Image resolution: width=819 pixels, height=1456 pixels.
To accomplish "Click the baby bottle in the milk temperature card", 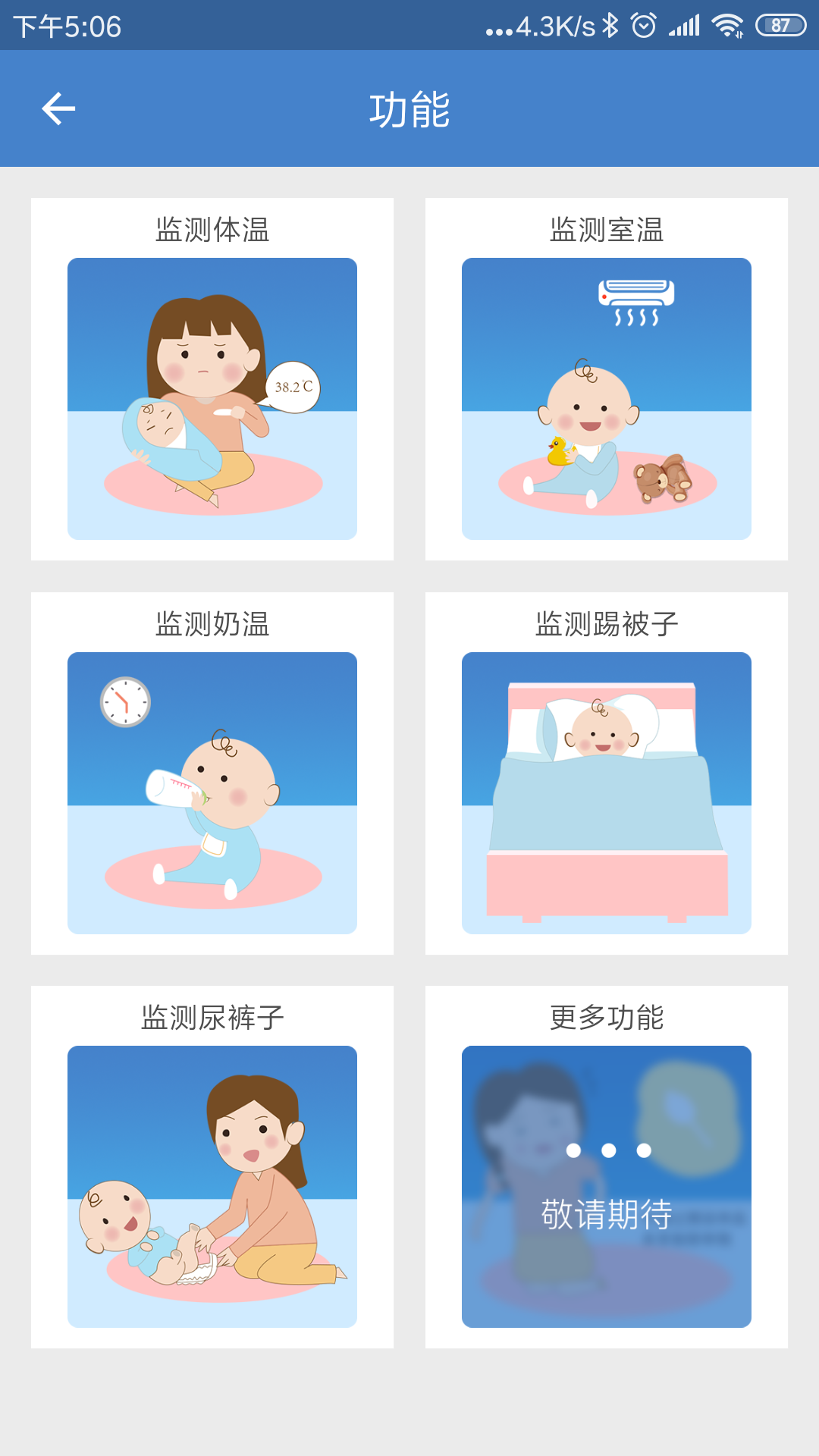I will (173, 789).
